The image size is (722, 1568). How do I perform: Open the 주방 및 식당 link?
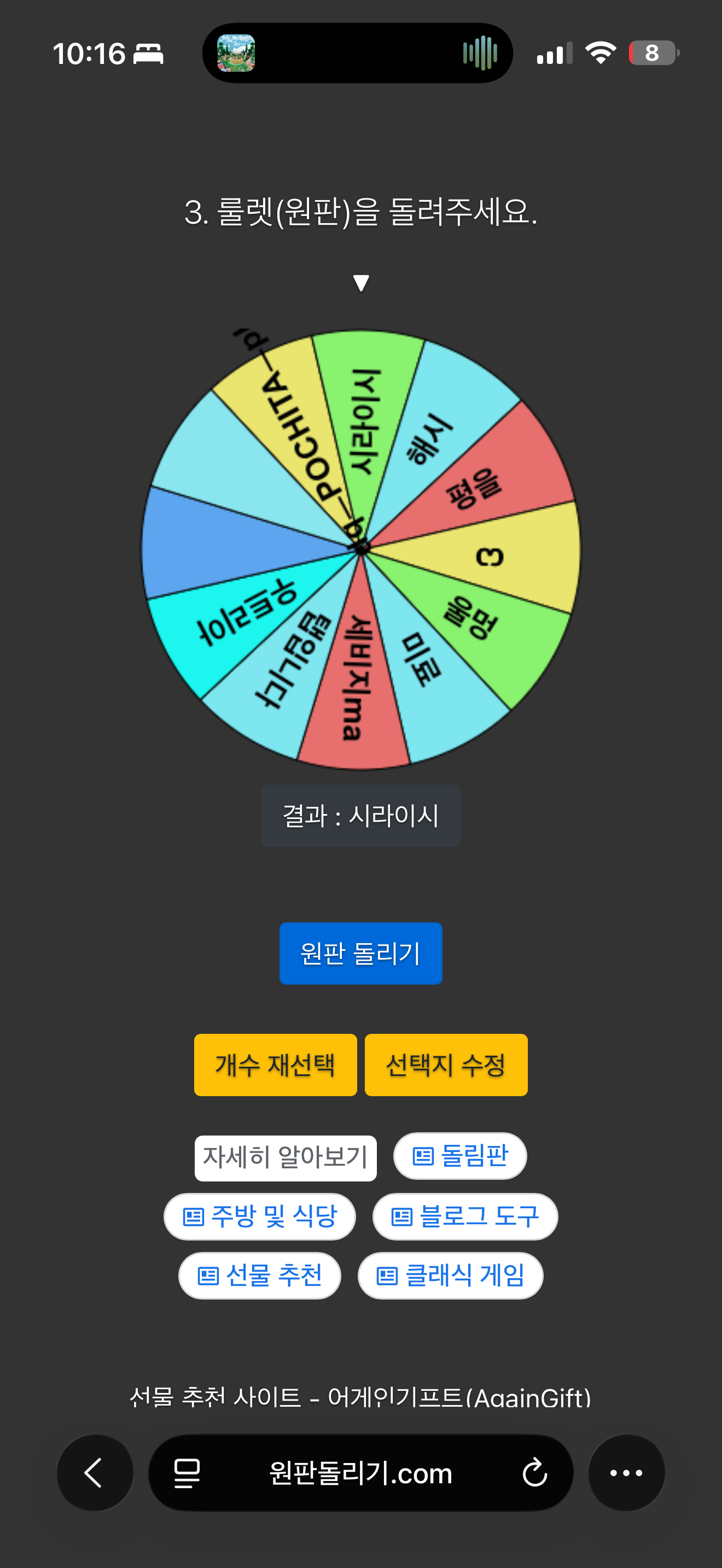(259, 1216)
